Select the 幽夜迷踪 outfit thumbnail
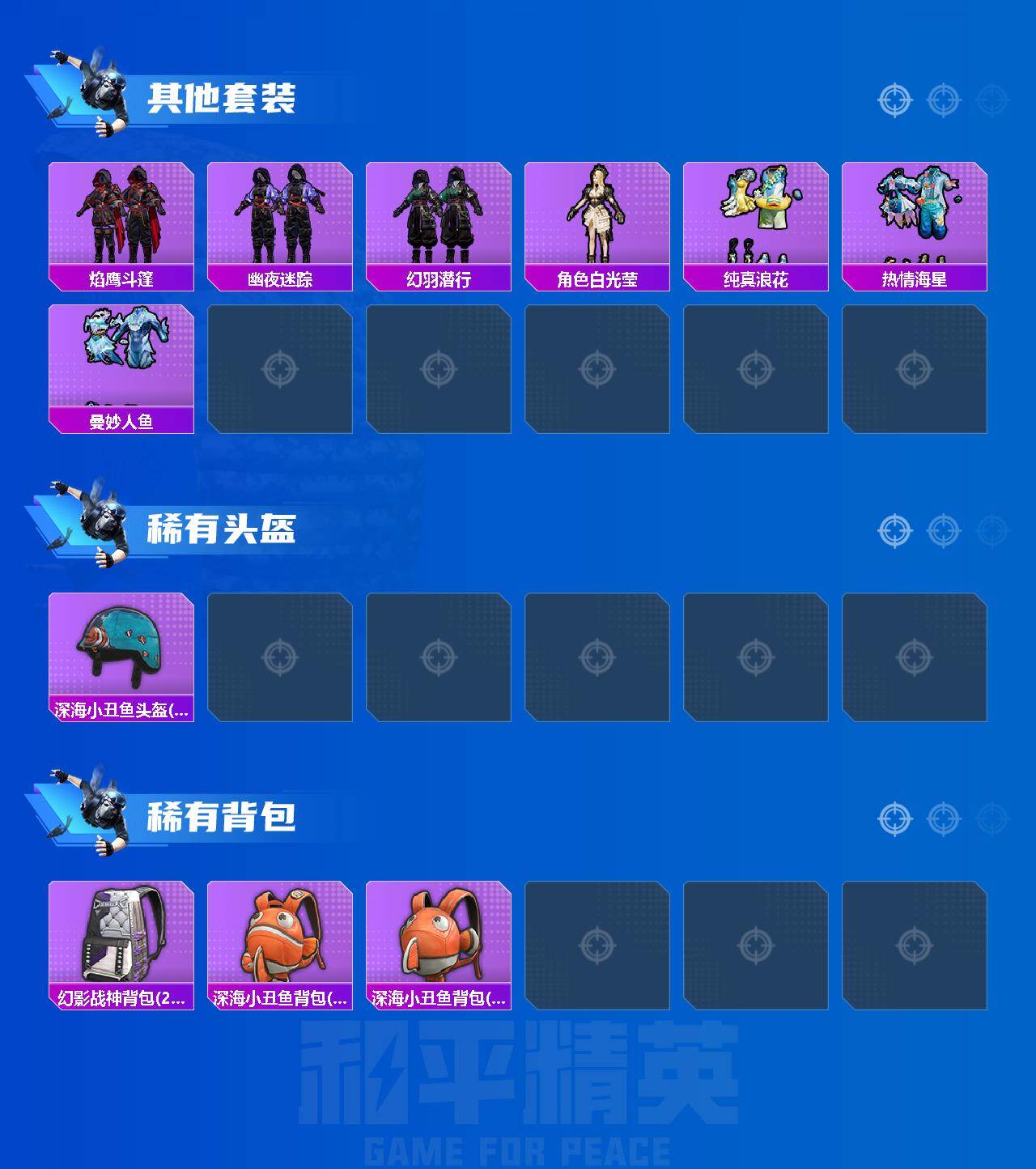The image size is (1036, 1169). point(279,219)
